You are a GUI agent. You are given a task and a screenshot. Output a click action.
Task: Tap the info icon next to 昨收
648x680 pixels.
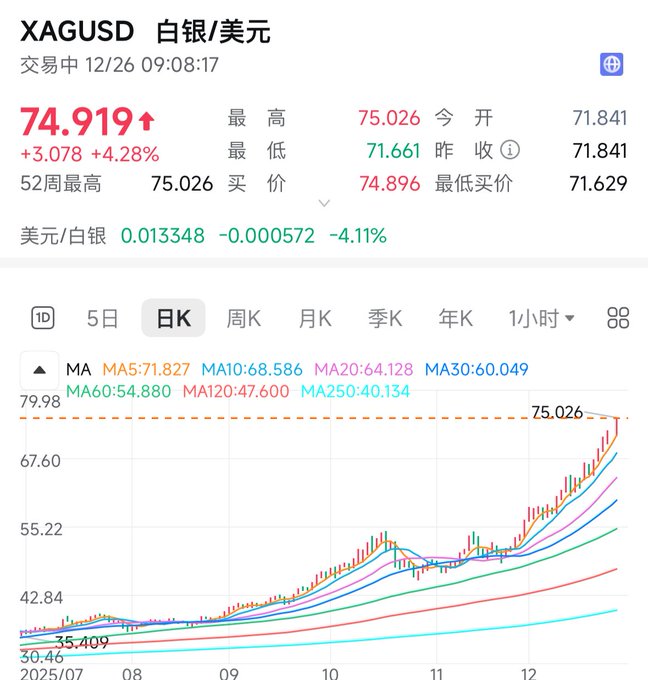[510, 151]
